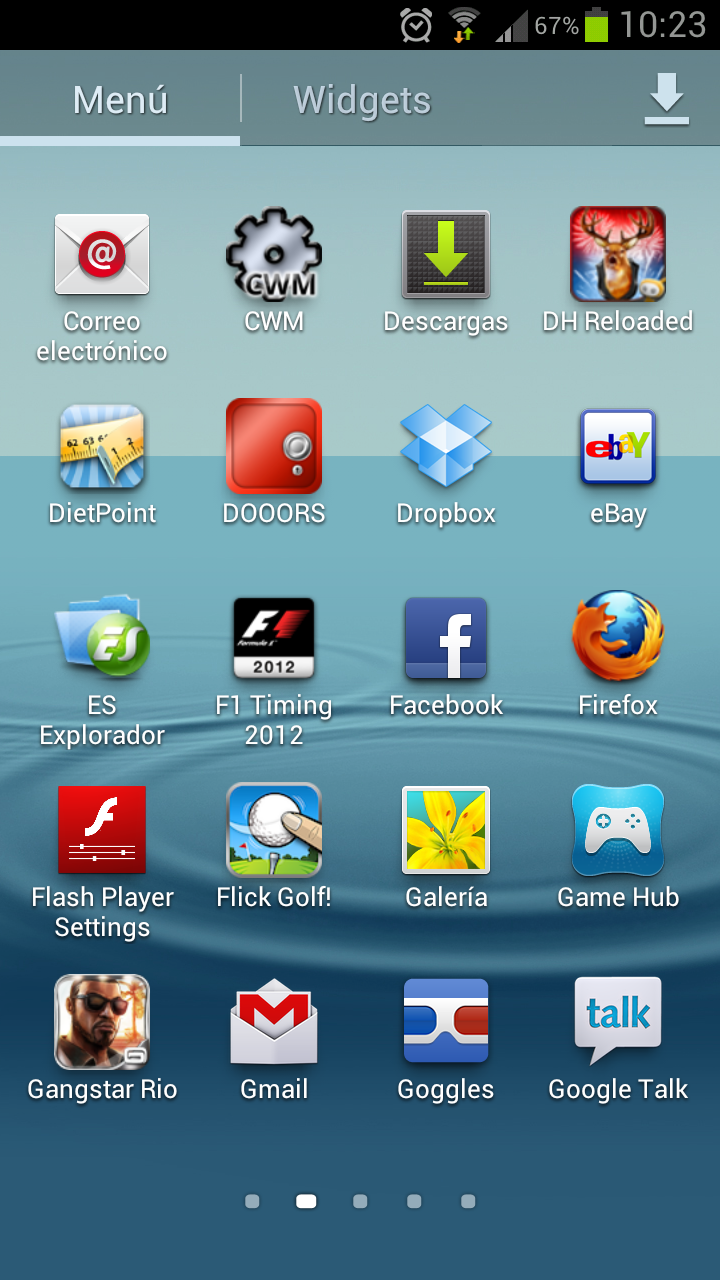
Task: Launch Google Talk
Action: [x=618, y=1023]
